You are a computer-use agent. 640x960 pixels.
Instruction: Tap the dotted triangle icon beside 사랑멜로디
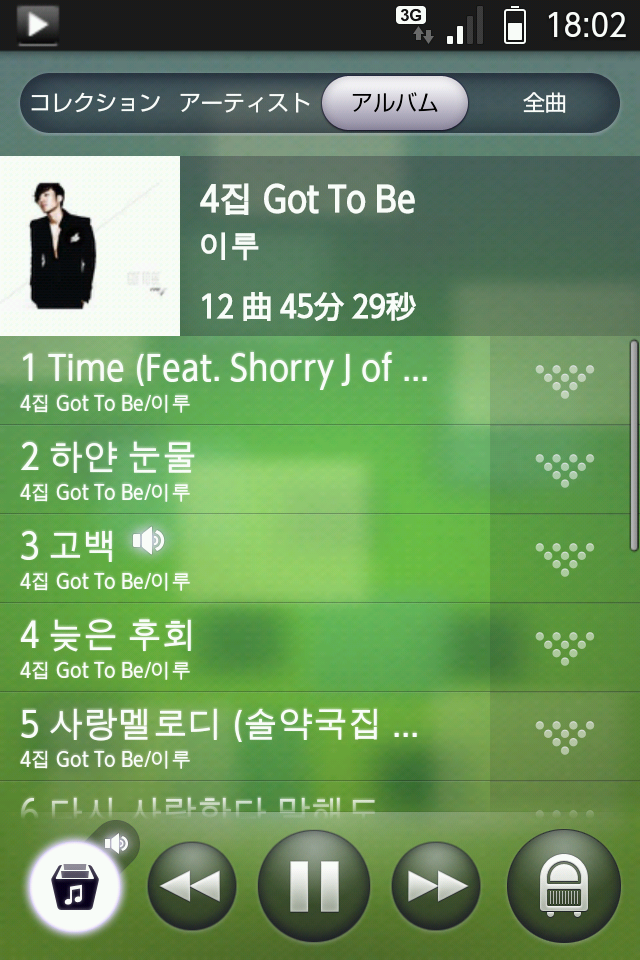click(564, 736)
